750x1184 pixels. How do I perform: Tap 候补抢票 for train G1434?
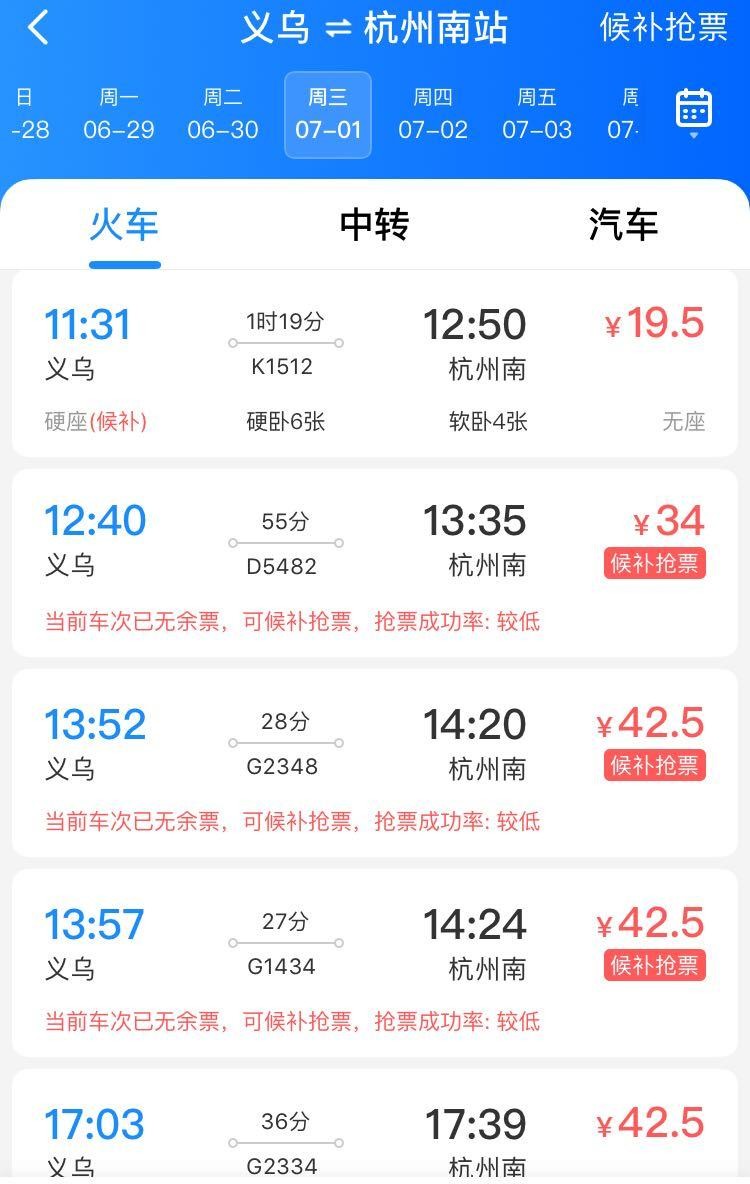[x=655, y=965]
